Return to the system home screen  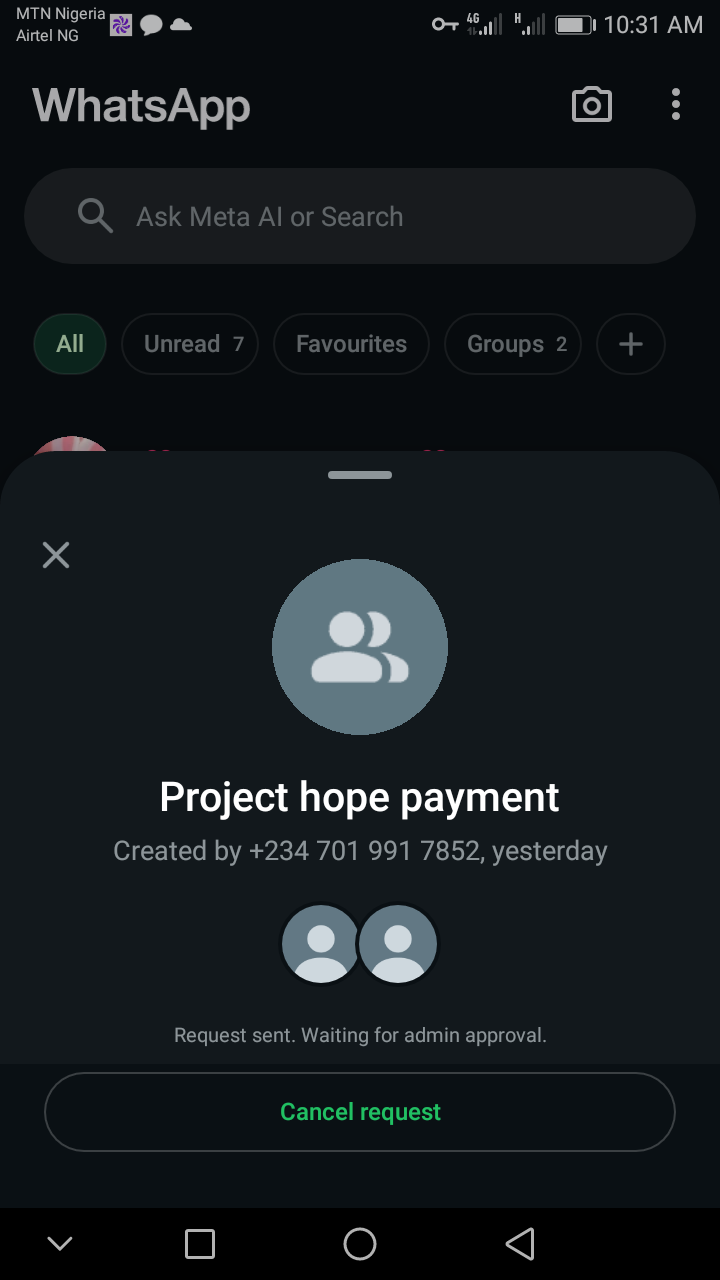point(360,1244)
